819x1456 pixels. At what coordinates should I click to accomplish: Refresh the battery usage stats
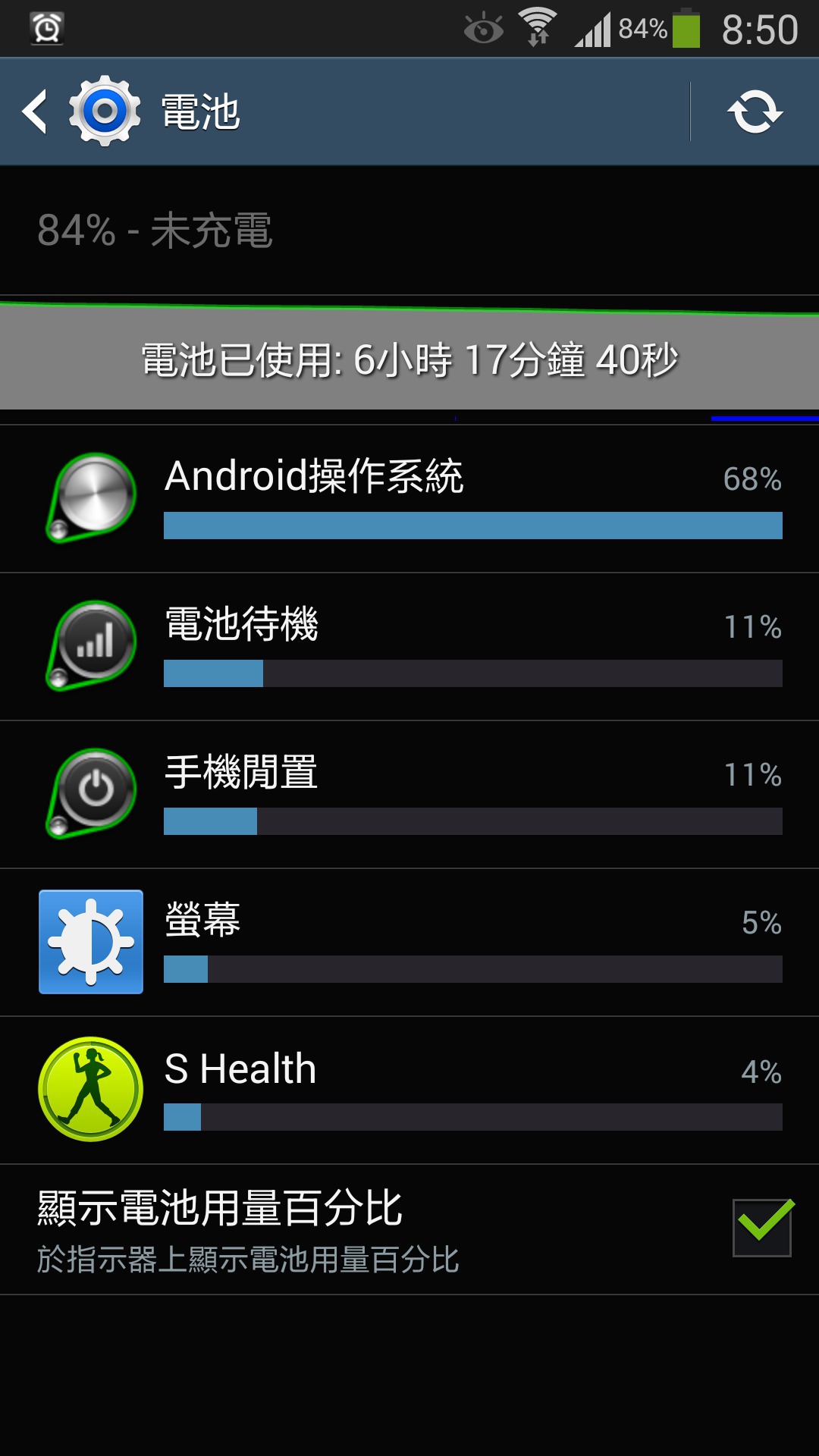coord(755,112)
